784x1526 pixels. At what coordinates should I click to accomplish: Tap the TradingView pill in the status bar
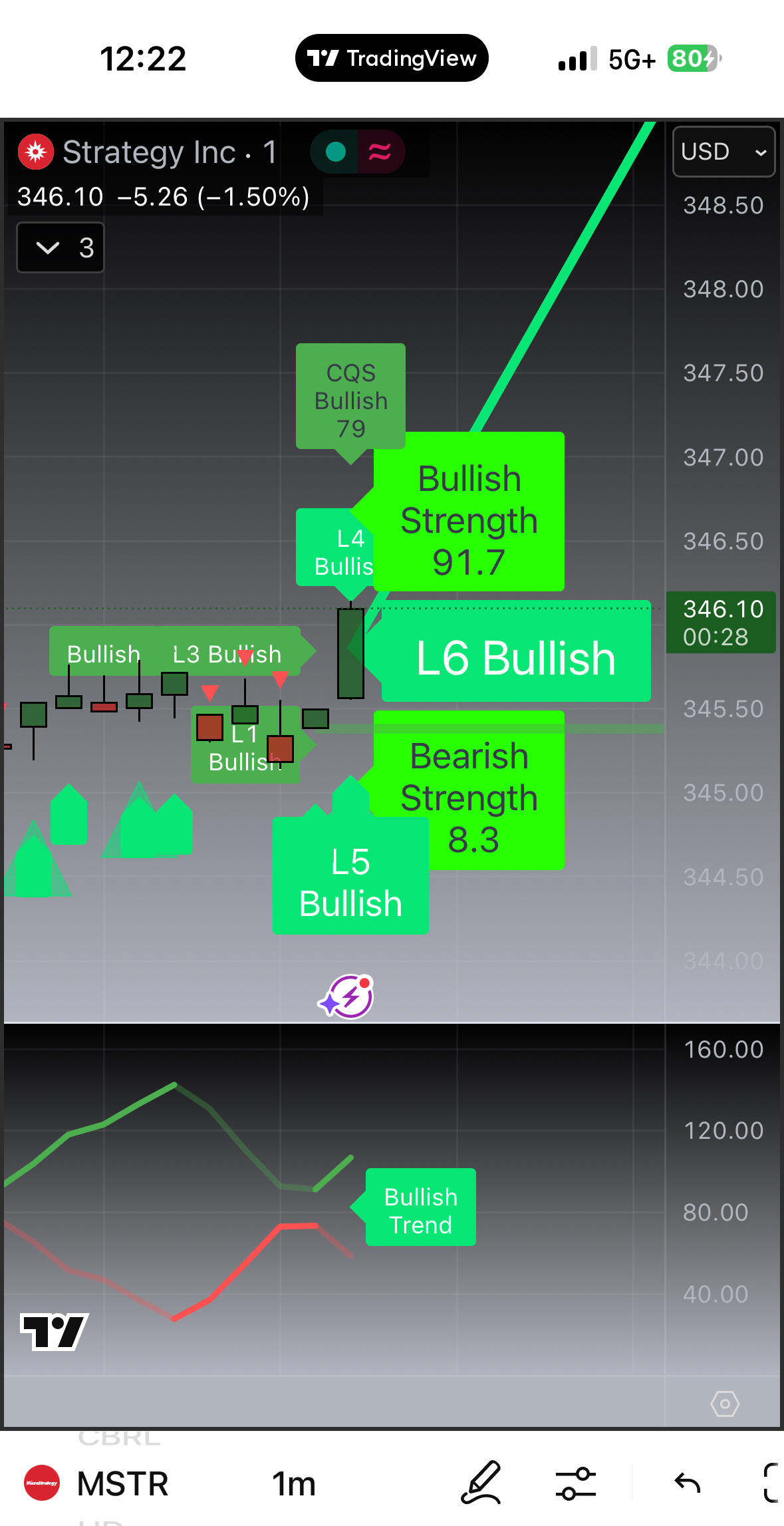392,59
